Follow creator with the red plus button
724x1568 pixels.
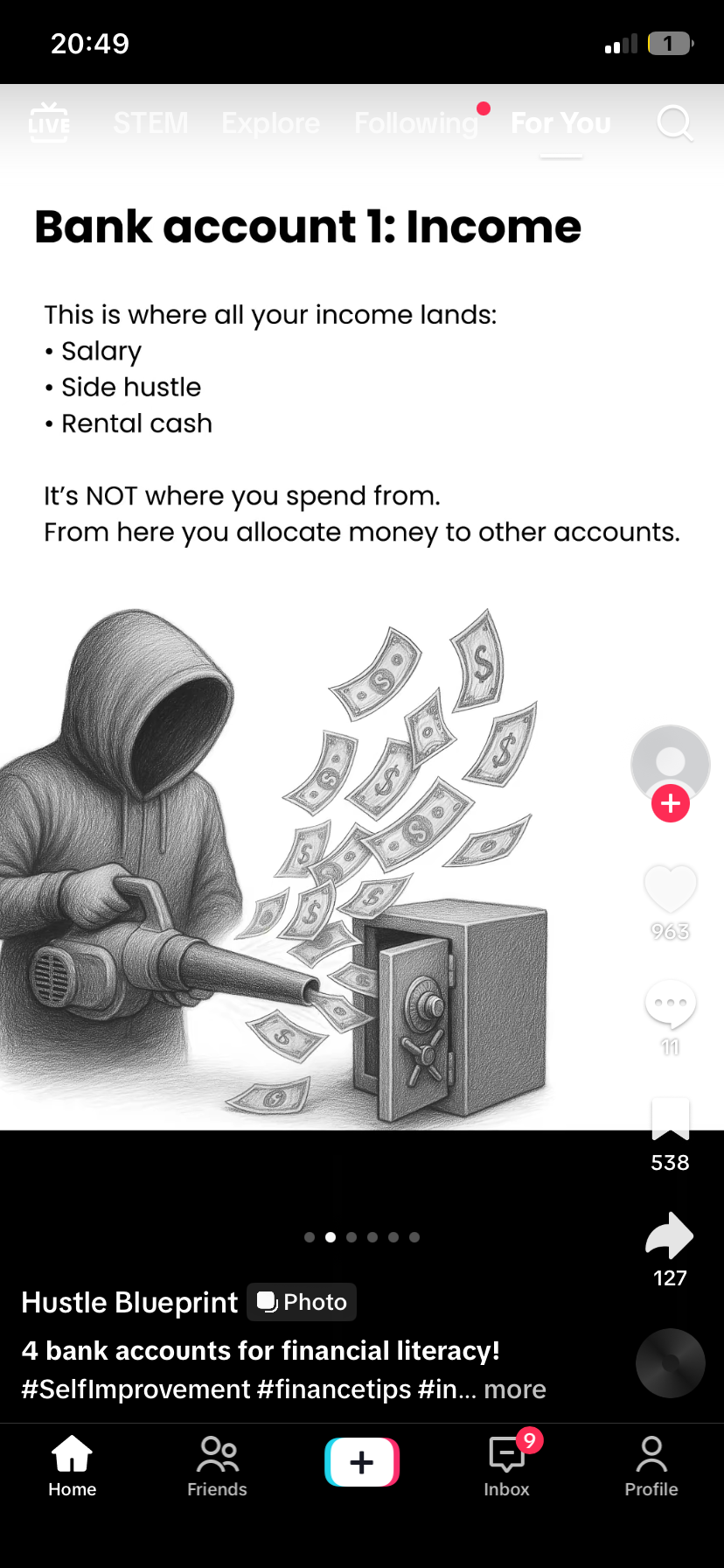click(x=671, y=803)
